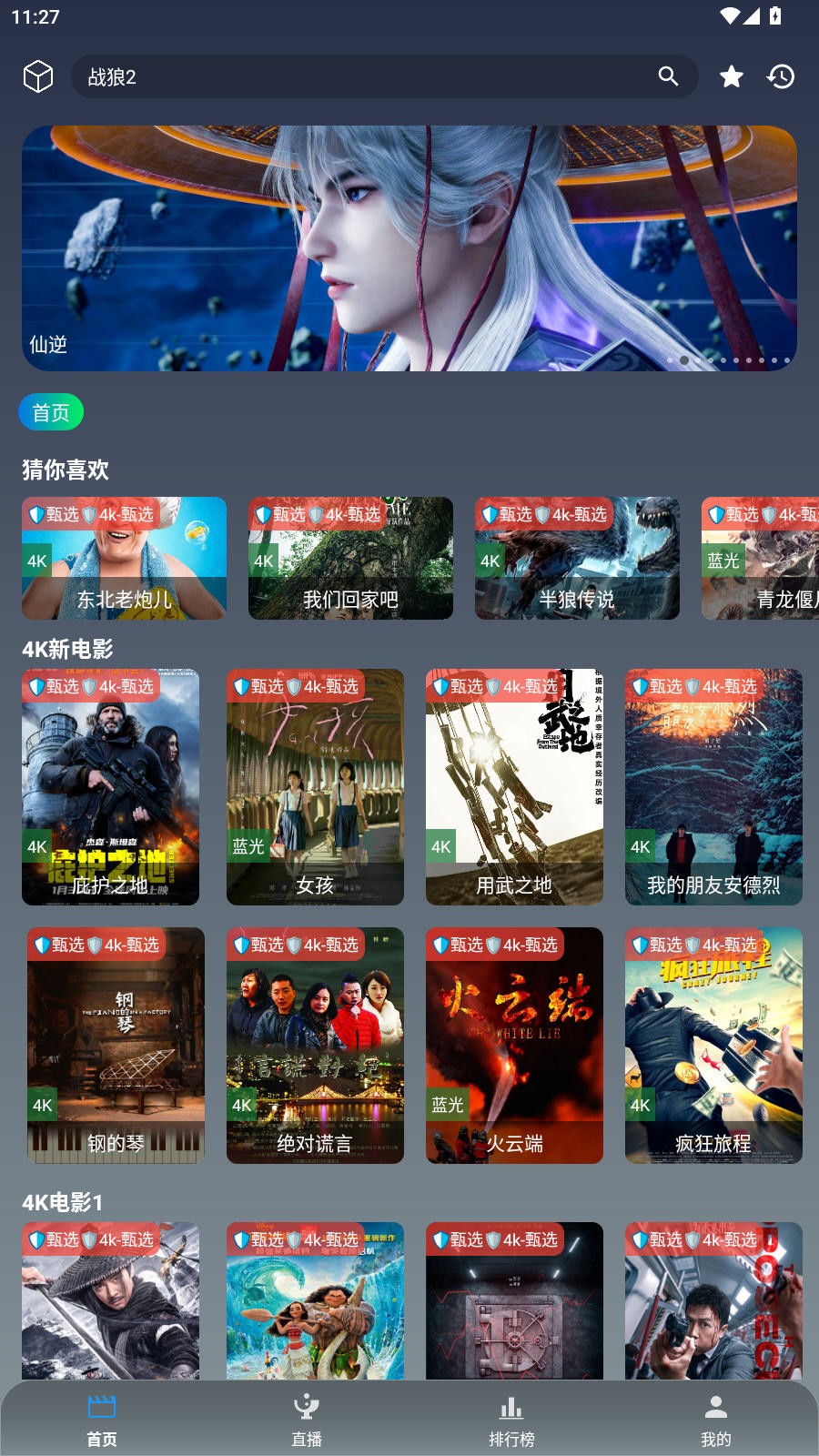This screenshot has height=1456, width=819.
Task: Open the movie 疯狂旅程
Action: (x=713, y=1045)
